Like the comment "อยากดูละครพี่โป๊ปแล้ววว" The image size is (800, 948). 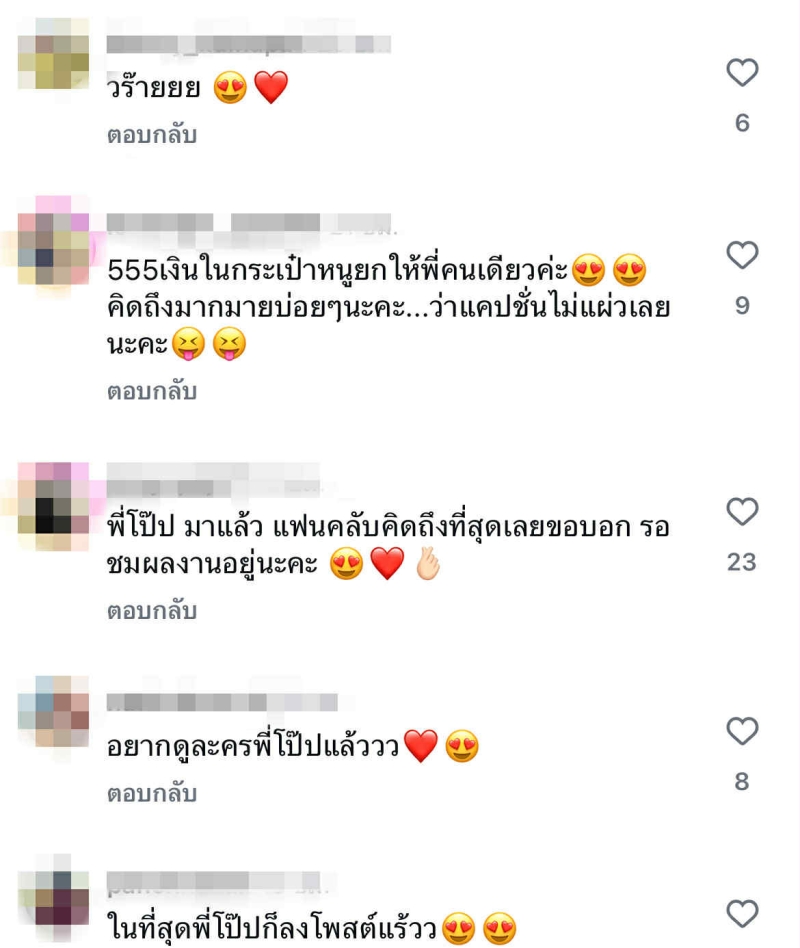[x=742, y=732]
